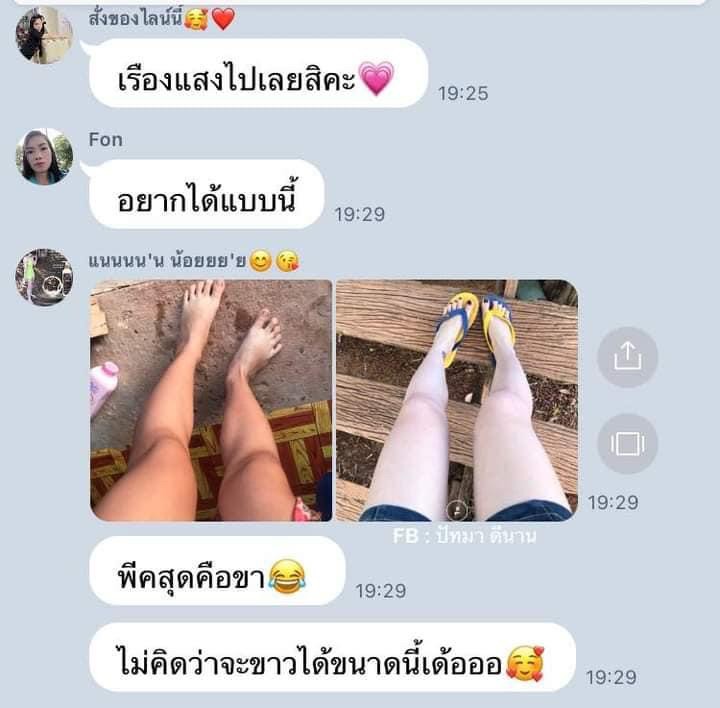The image size is (720, 708).
Task: Open the tanned legs photo on the sand
Action: pyautogui.click(x=211, y=400)
